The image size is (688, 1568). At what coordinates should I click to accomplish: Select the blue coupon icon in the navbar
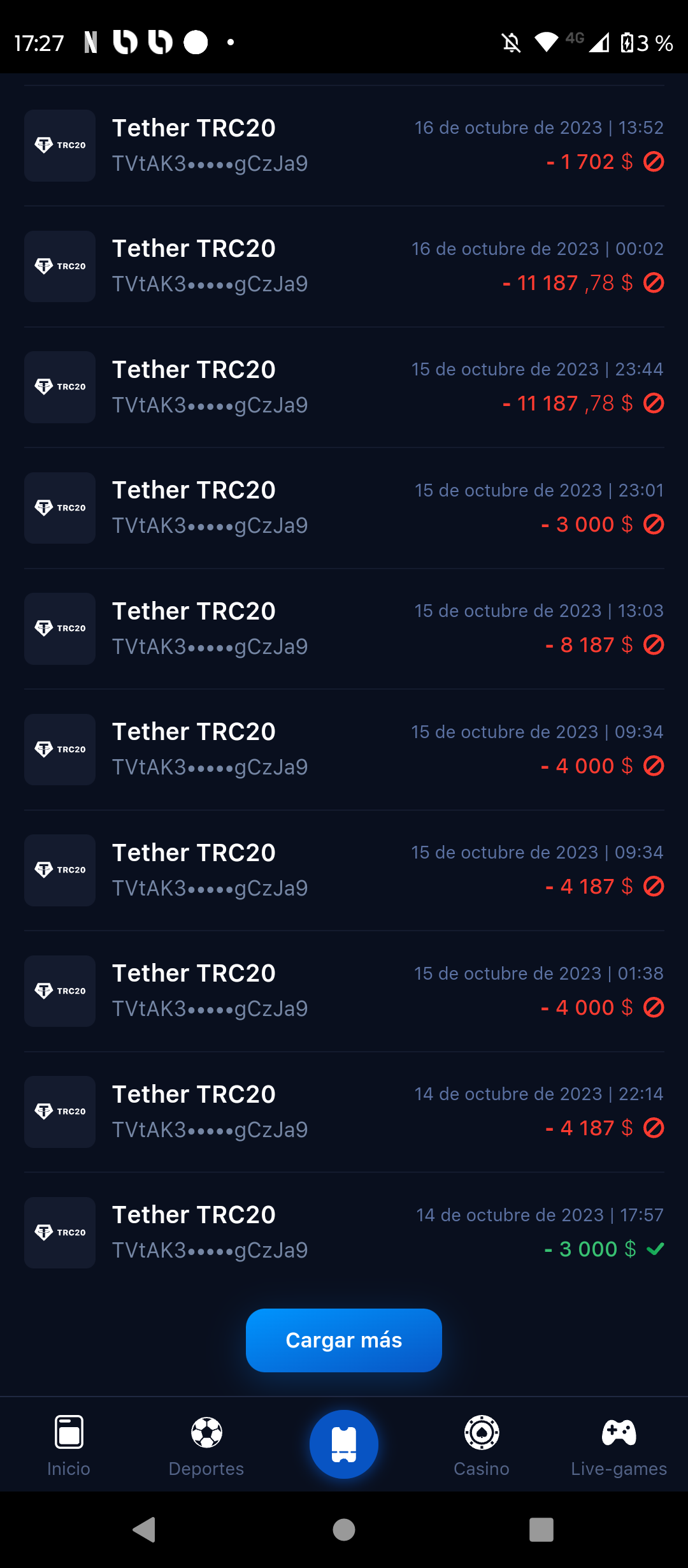tap(343, 1444)
